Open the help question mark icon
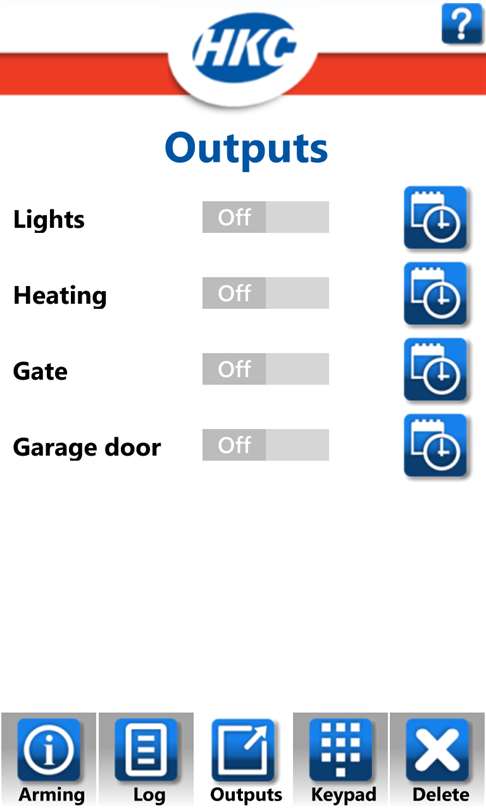Screen dimensions: 486x810 click(x=461, y=24)
